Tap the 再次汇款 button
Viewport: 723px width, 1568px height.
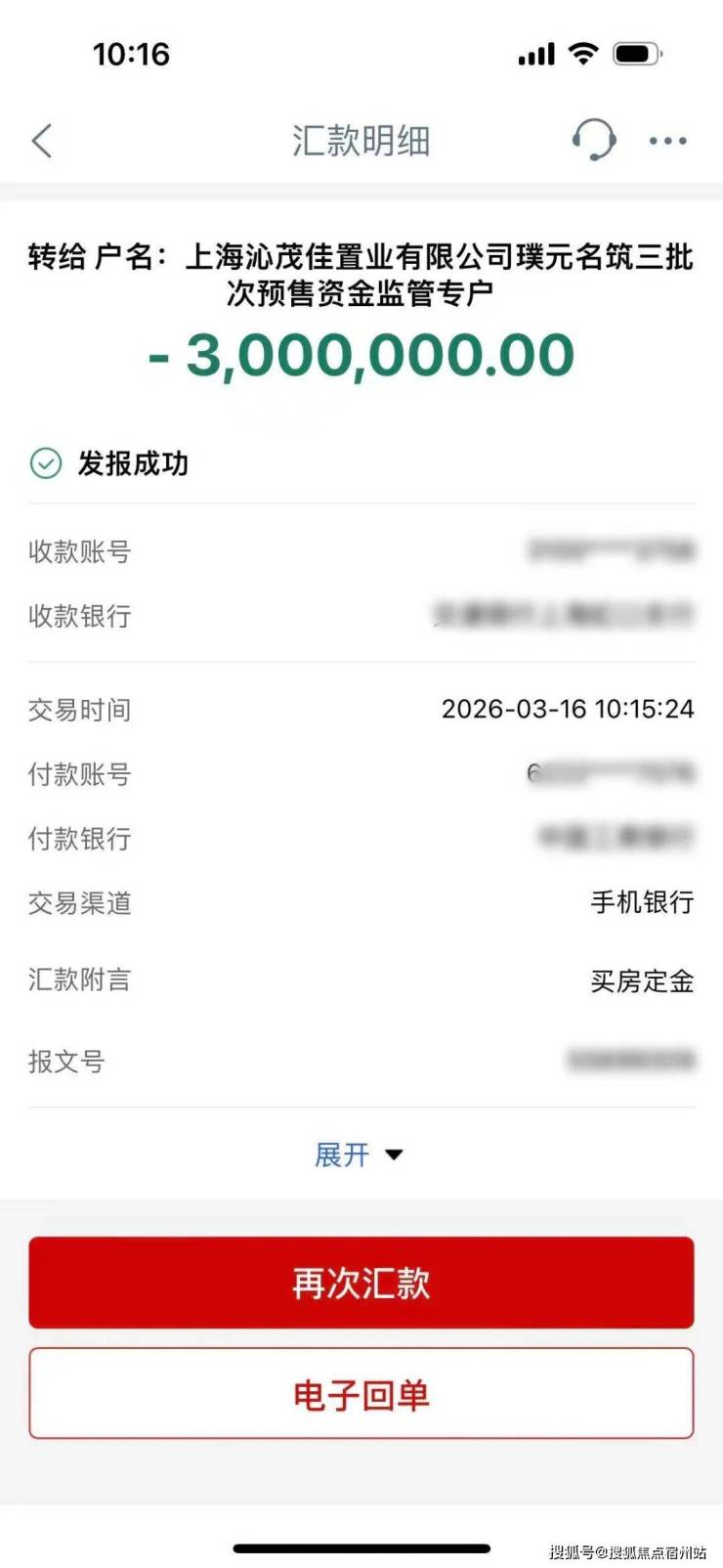tap(361, 1283)
